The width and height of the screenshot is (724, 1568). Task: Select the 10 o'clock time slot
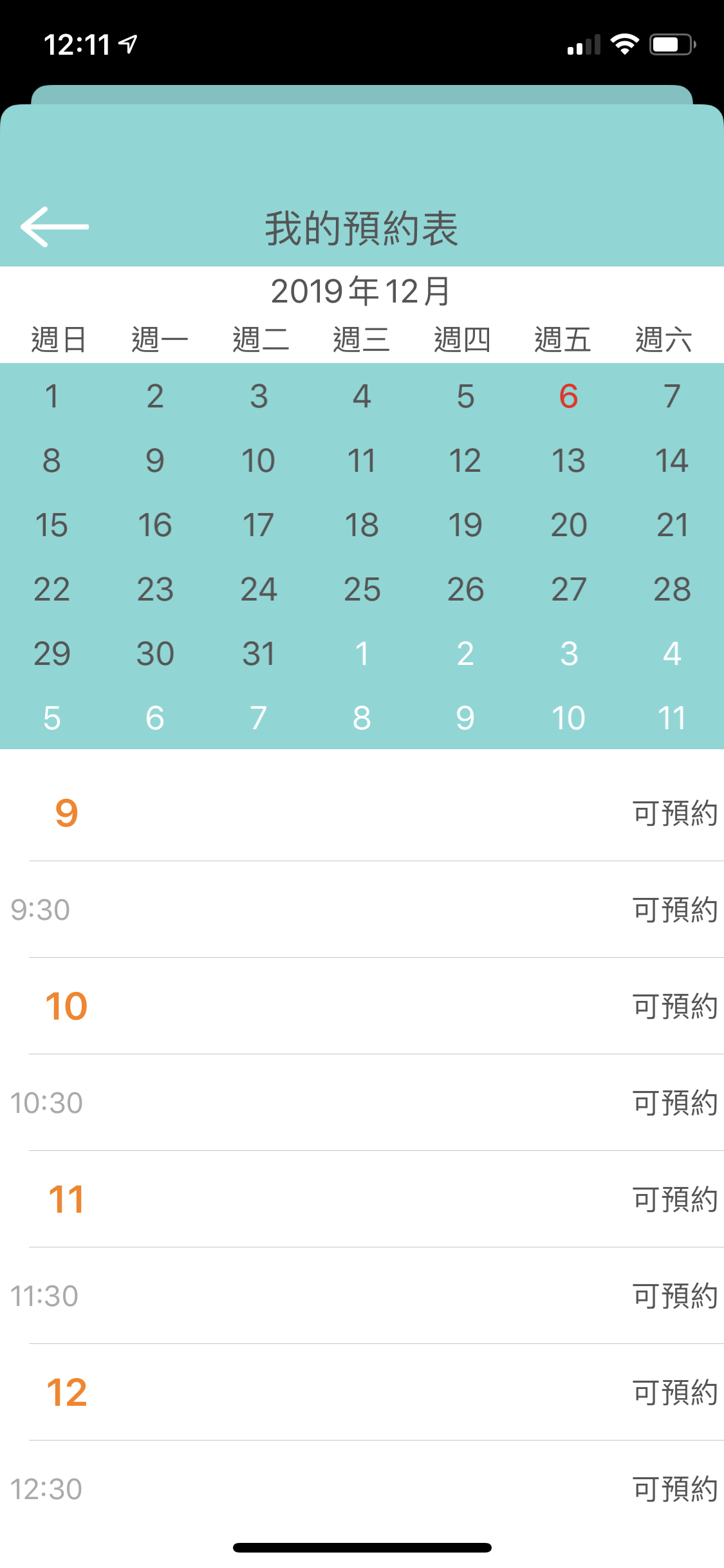[362, 1006]
